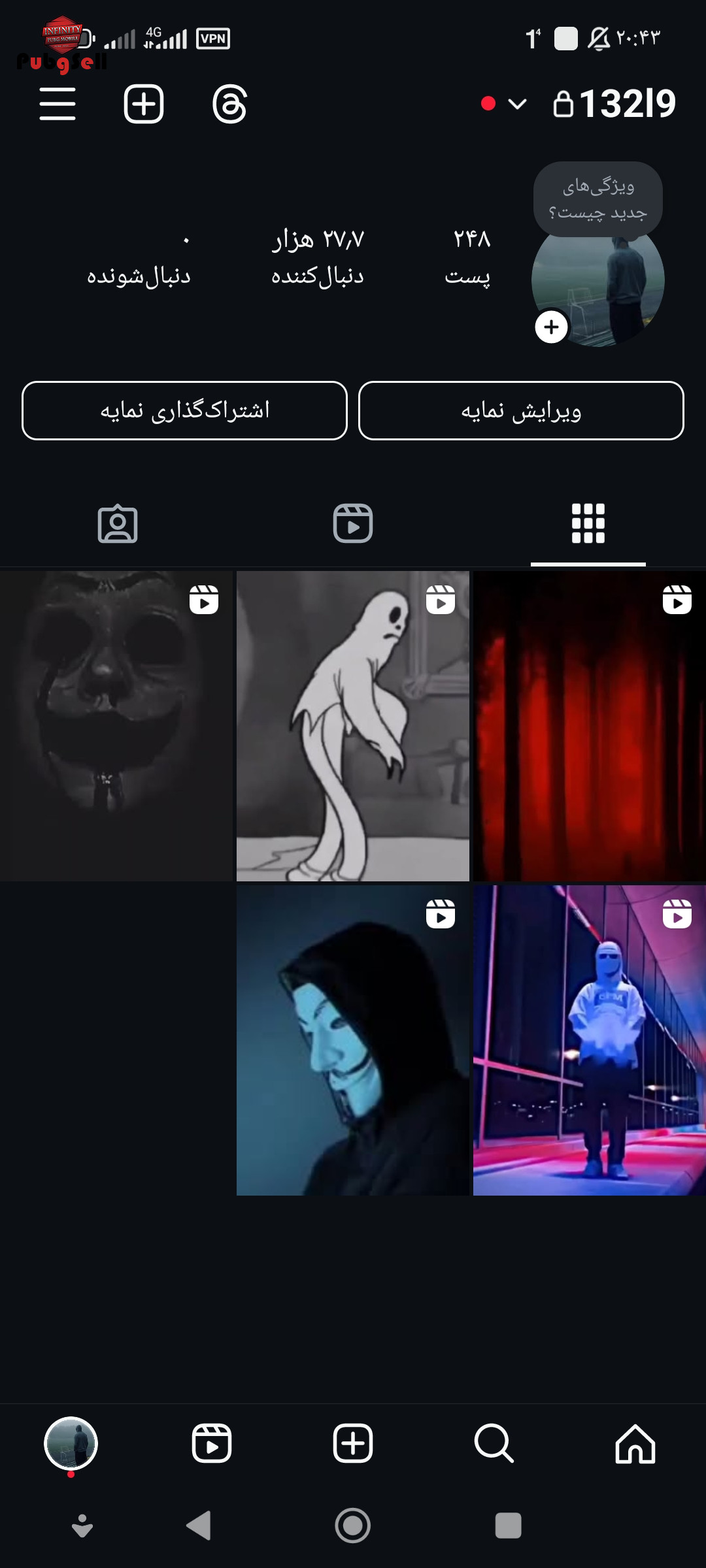Tap the system back button
This screenshot has height=1568, width=706.
(x=199, y=1526)
